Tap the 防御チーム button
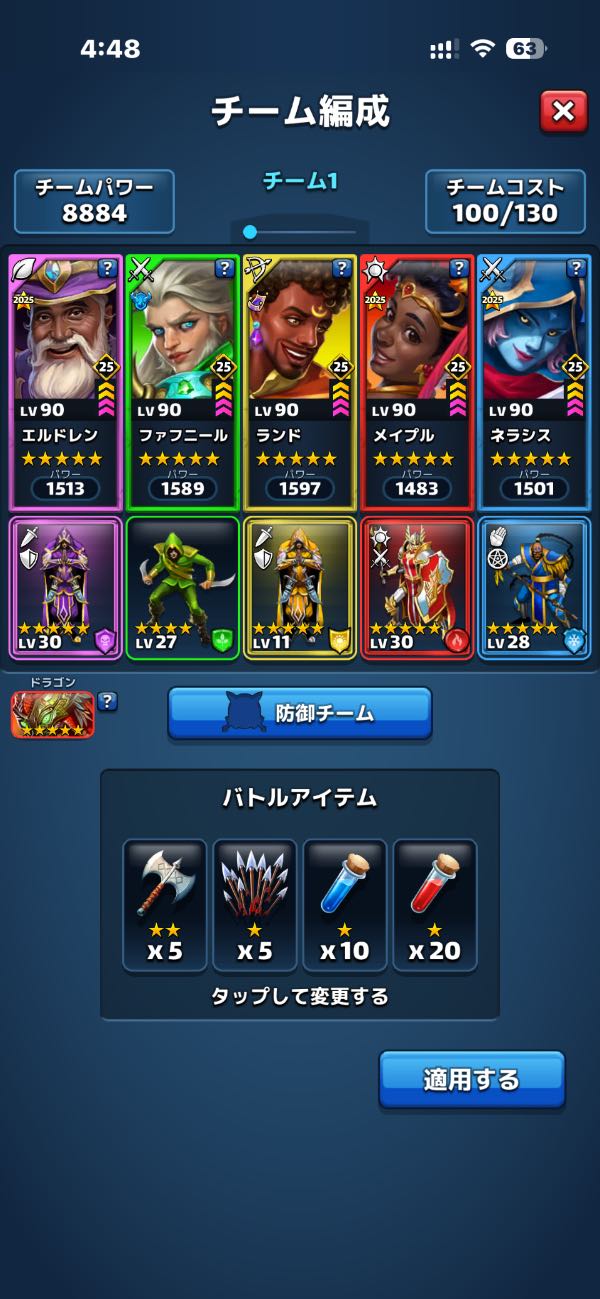This screenshot has height=1299, width=600. (x=299, y=713)
